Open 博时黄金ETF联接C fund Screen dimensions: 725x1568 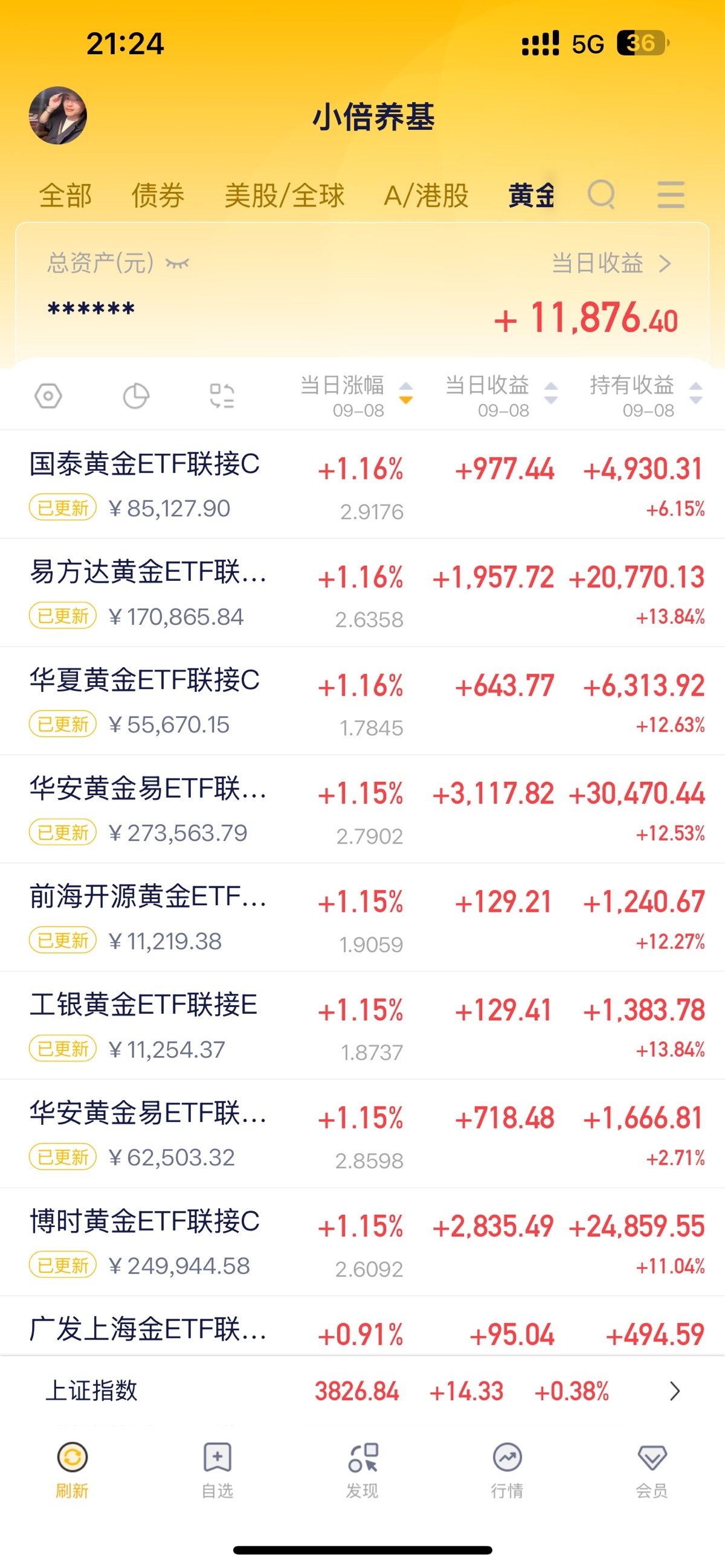(x=145, y=1221)
